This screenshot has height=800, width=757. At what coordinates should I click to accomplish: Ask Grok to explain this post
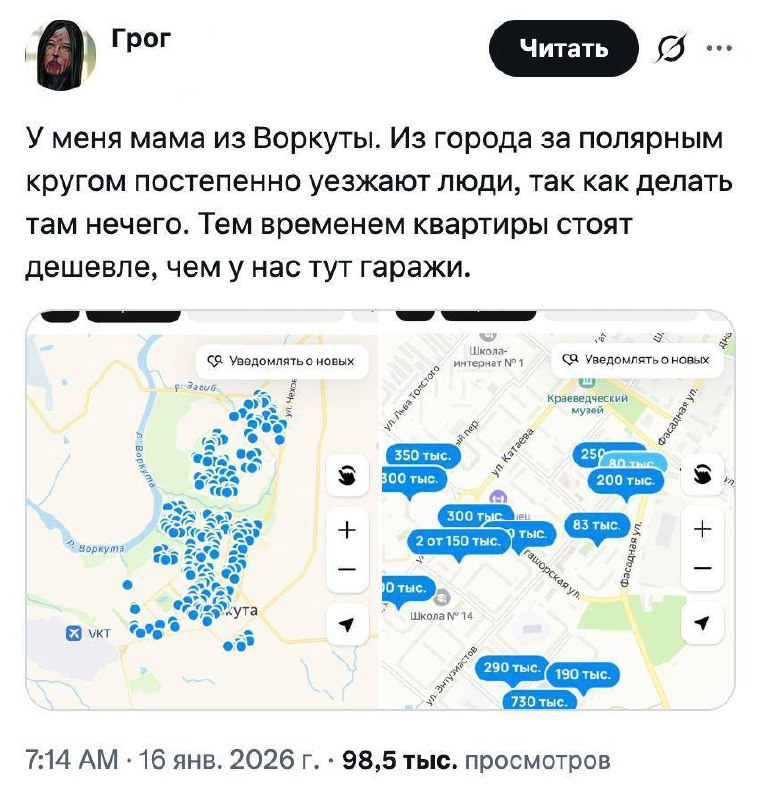click(663, 47)
